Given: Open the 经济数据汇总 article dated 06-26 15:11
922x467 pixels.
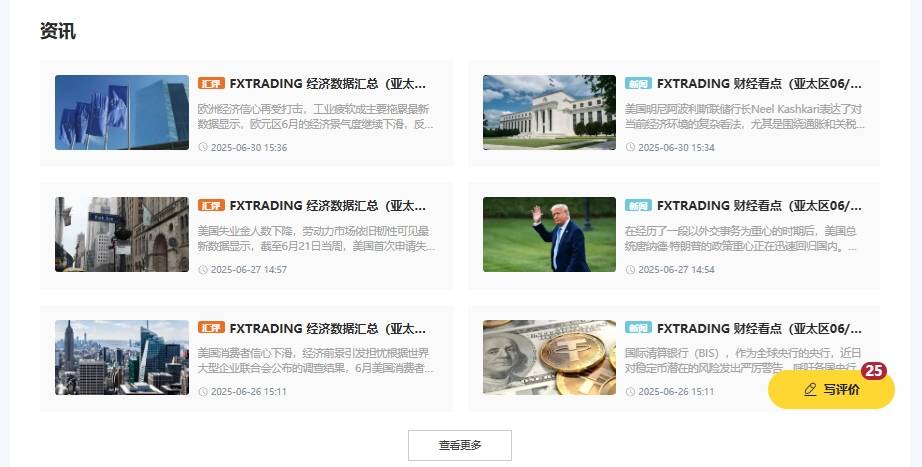Looking at the screenshot, I should pyautogui.click(x=327, y=328).
